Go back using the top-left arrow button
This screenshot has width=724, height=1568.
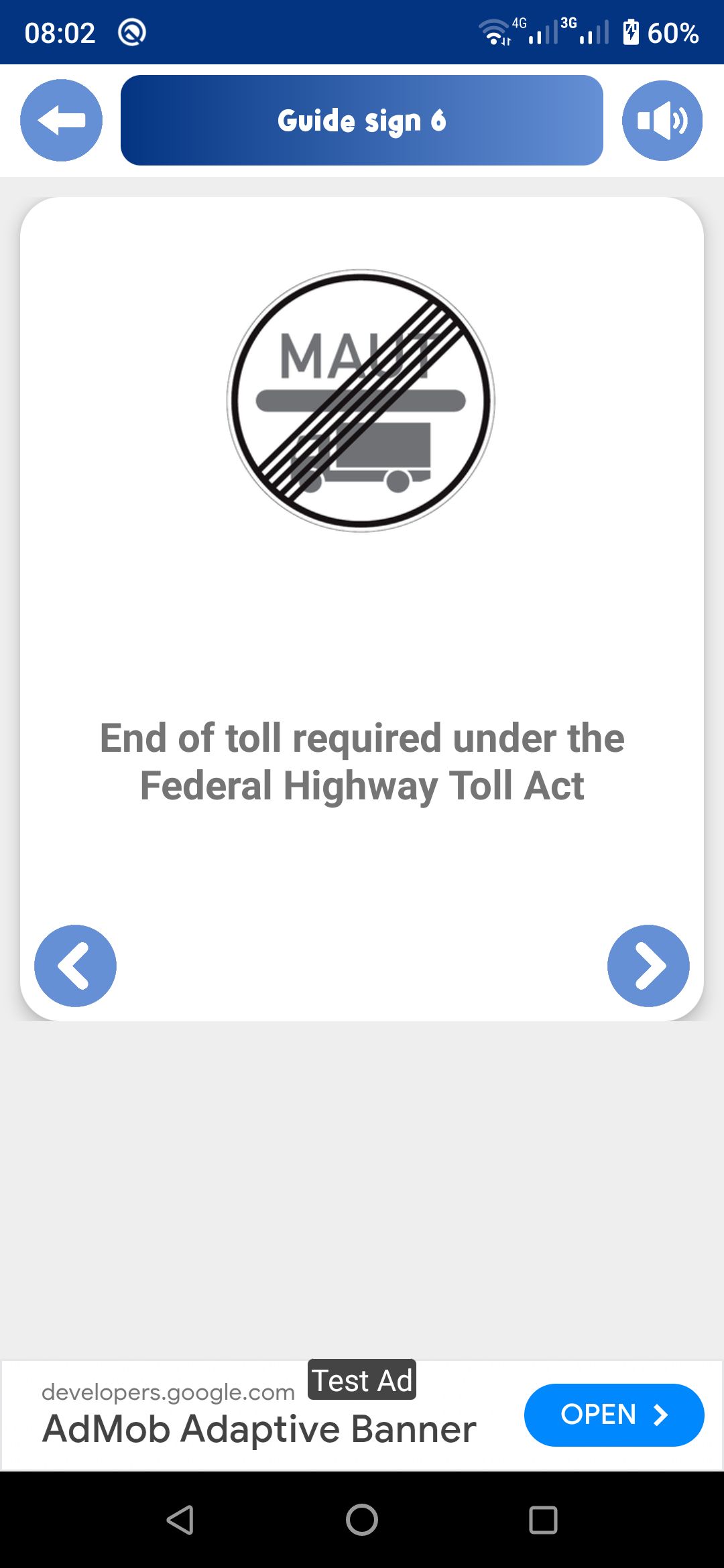click(x=61, y=121)
